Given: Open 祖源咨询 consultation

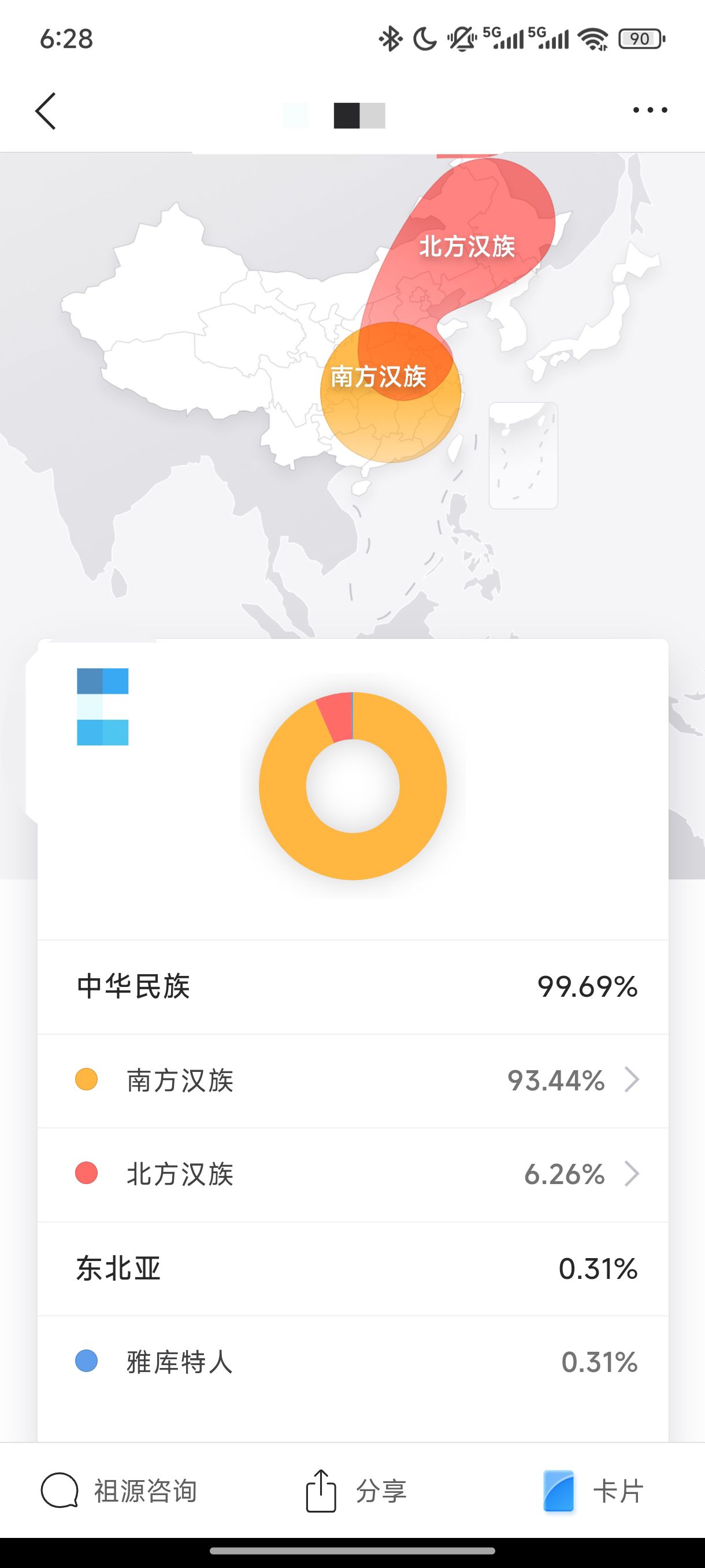Looking at the screenshot, I should tap(119, 1491).
